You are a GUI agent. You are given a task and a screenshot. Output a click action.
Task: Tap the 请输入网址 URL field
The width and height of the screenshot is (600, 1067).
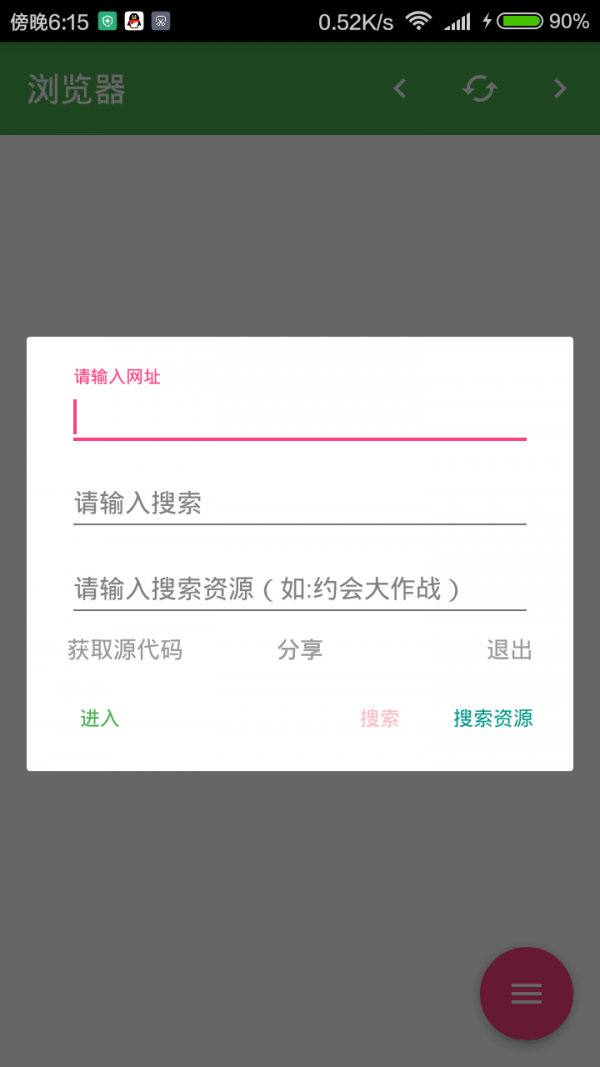coord(300,417)
